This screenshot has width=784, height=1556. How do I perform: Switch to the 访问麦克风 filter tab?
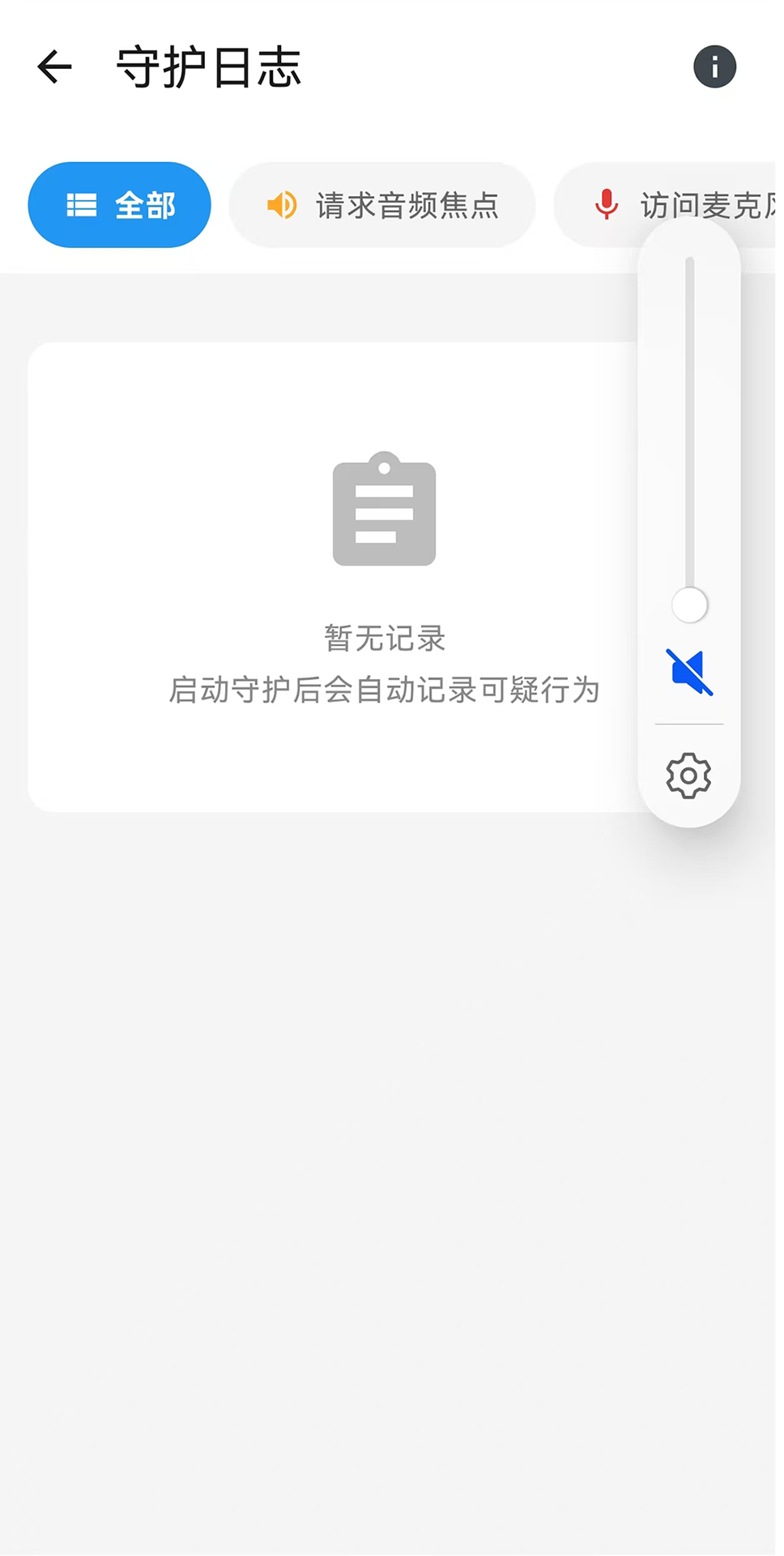pos(688,205)
